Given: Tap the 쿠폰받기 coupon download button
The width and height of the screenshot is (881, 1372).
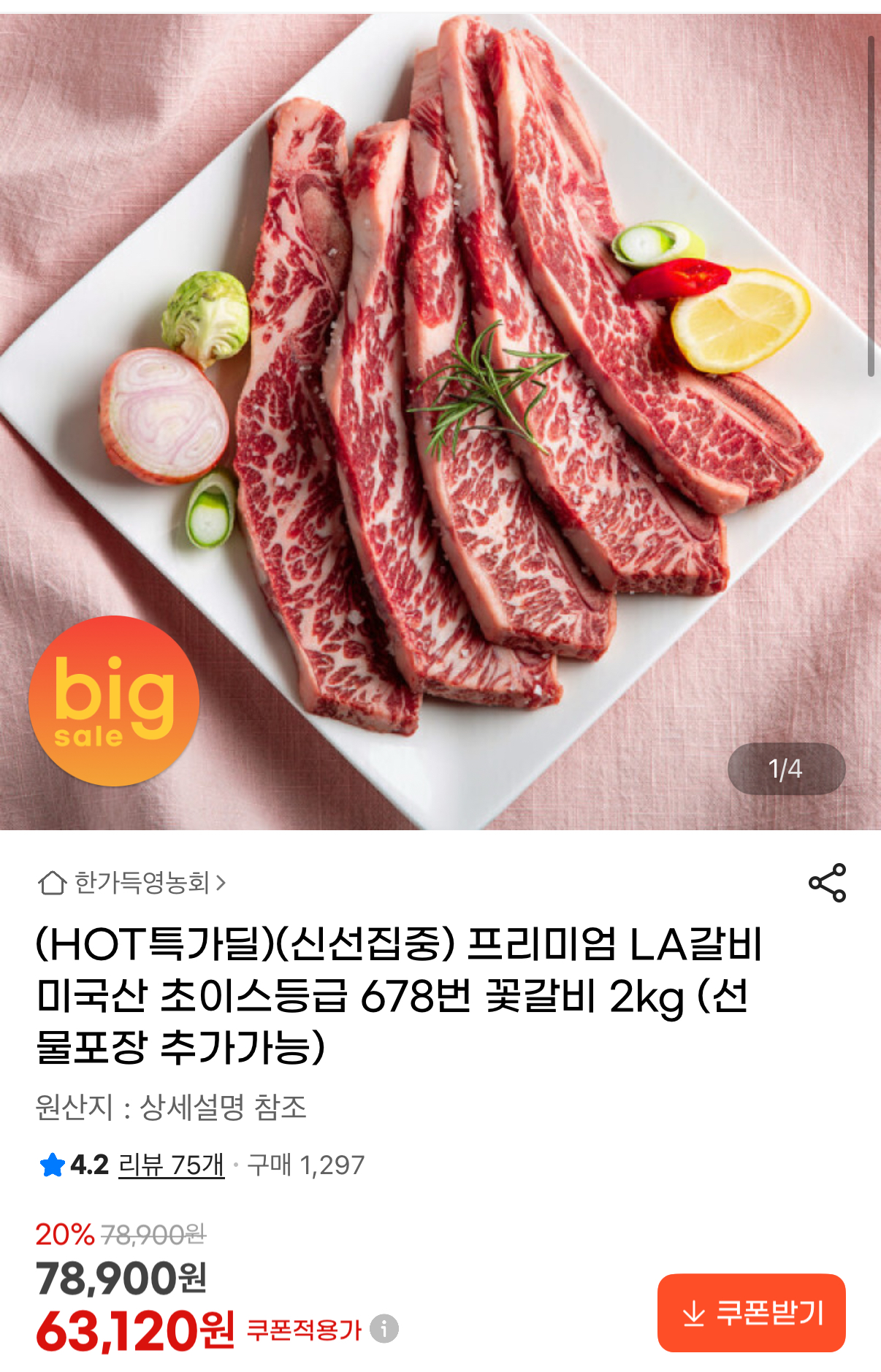Looking at the screenshot, I should pos(751,1313).
